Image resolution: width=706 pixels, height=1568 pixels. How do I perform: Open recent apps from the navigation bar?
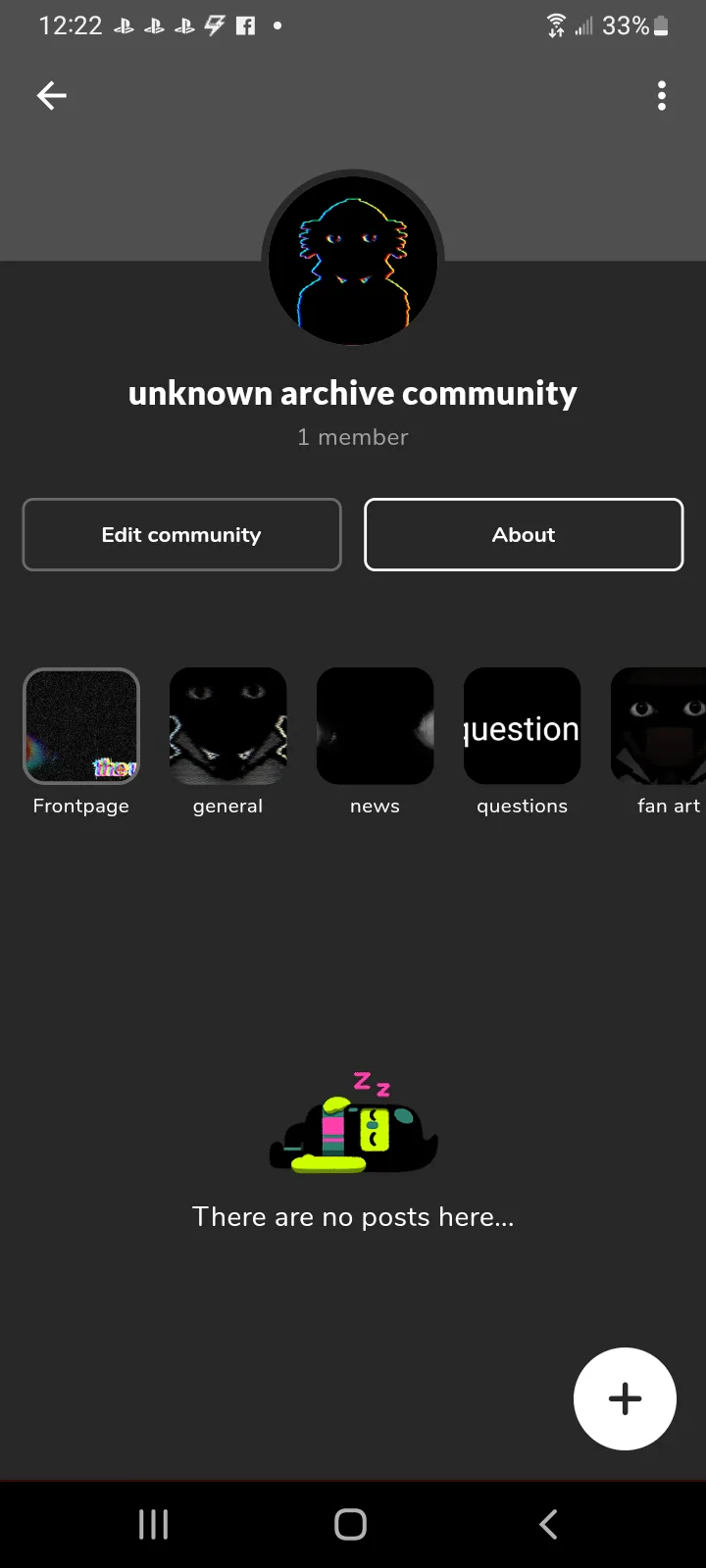[154, 1524]
